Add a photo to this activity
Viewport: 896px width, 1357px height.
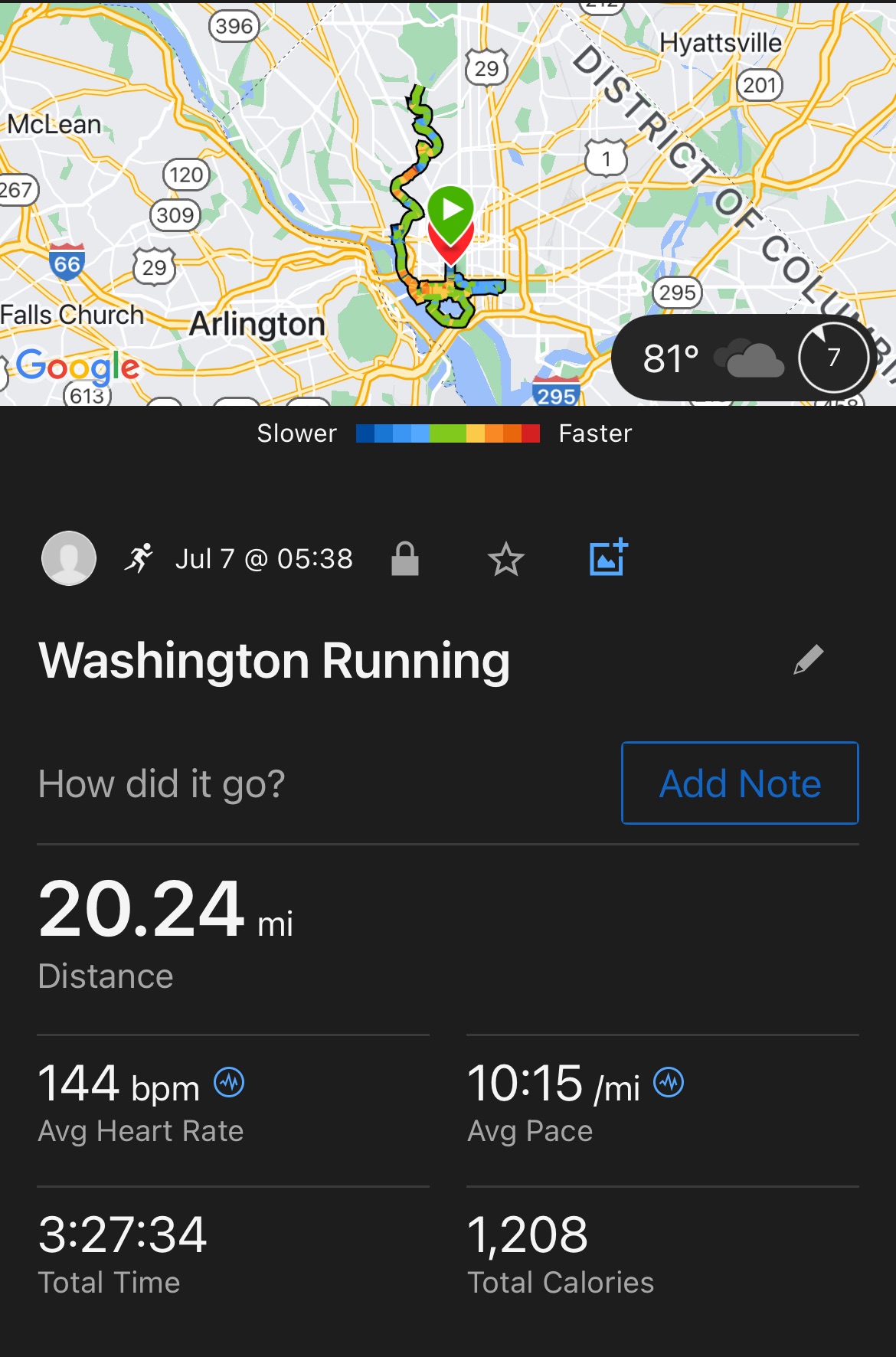pos(608,558)
